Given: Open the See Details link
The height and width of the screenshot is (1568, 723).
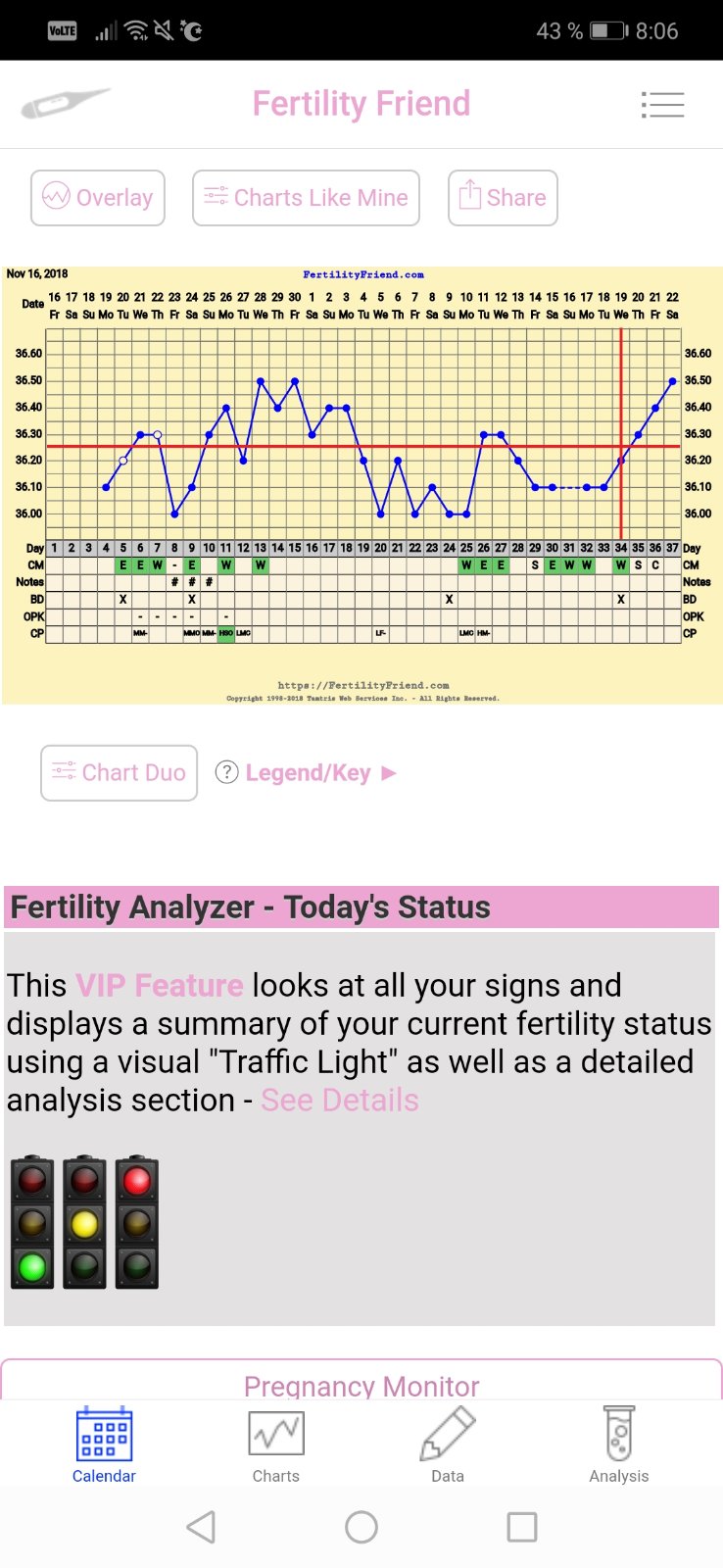Looking at the screenshot, I should [x=340, y=1101].
